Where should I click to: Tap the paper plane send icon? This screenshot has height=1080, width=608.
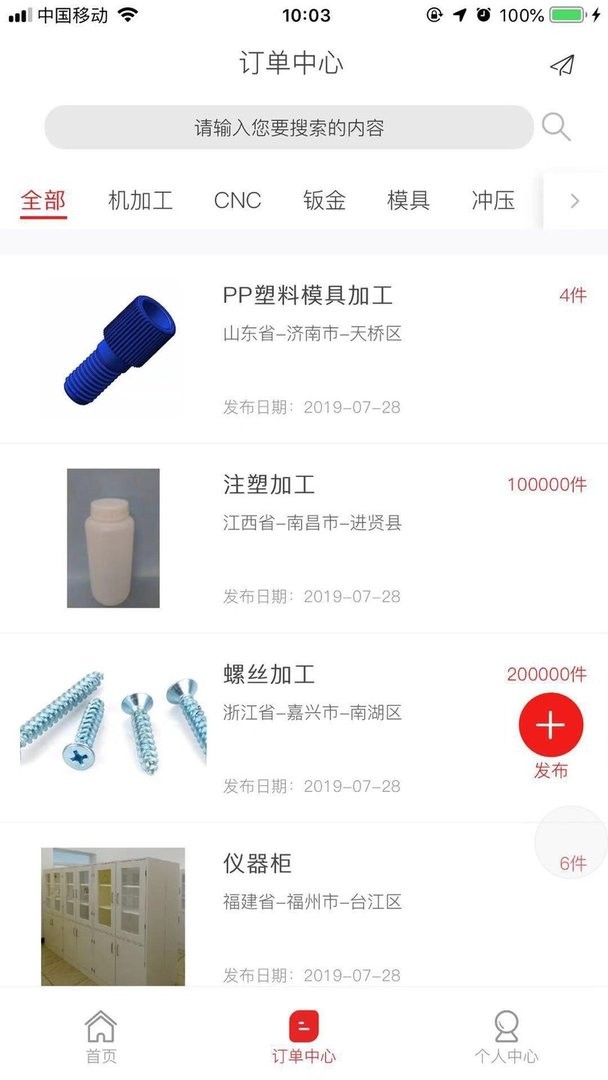pos(562,66)
